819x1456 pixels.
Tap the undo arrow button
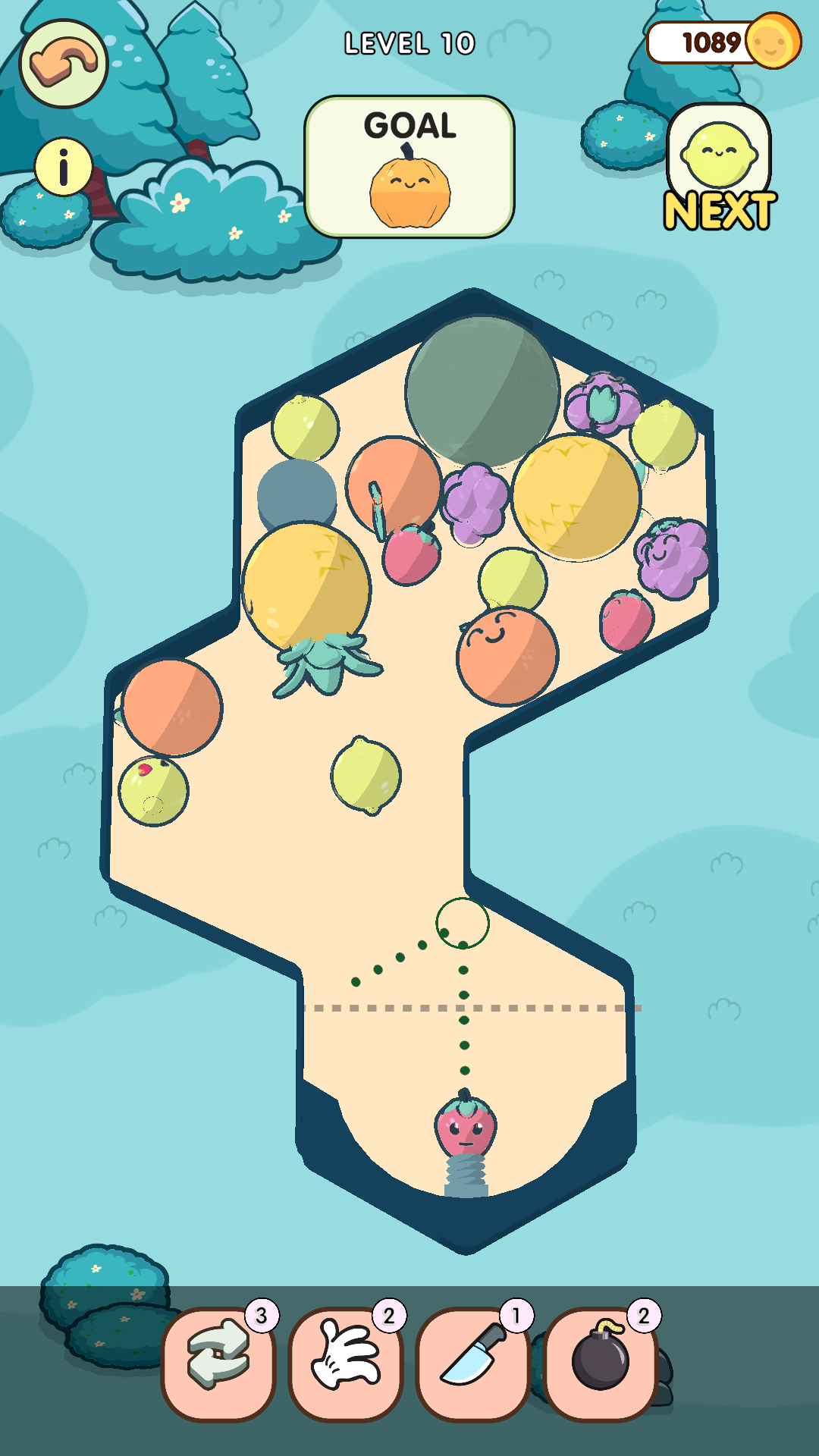pyautogui.click(x=64, y=64)
